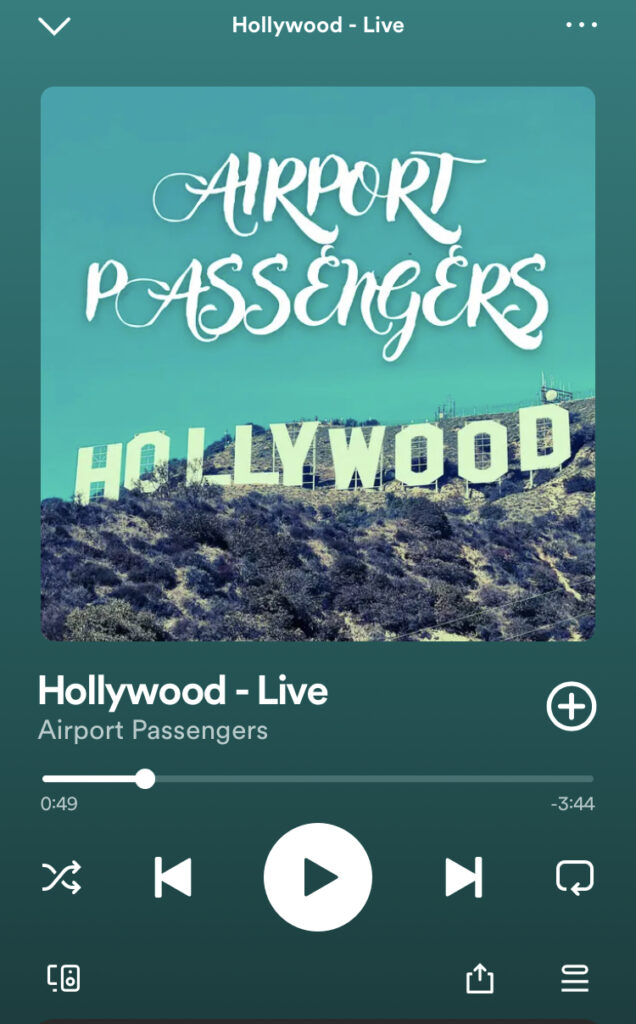This screenshot has width=636, height=1024.
Task: Toggle repeat mode
Action: pyautogui.click(x=574, y=877)
